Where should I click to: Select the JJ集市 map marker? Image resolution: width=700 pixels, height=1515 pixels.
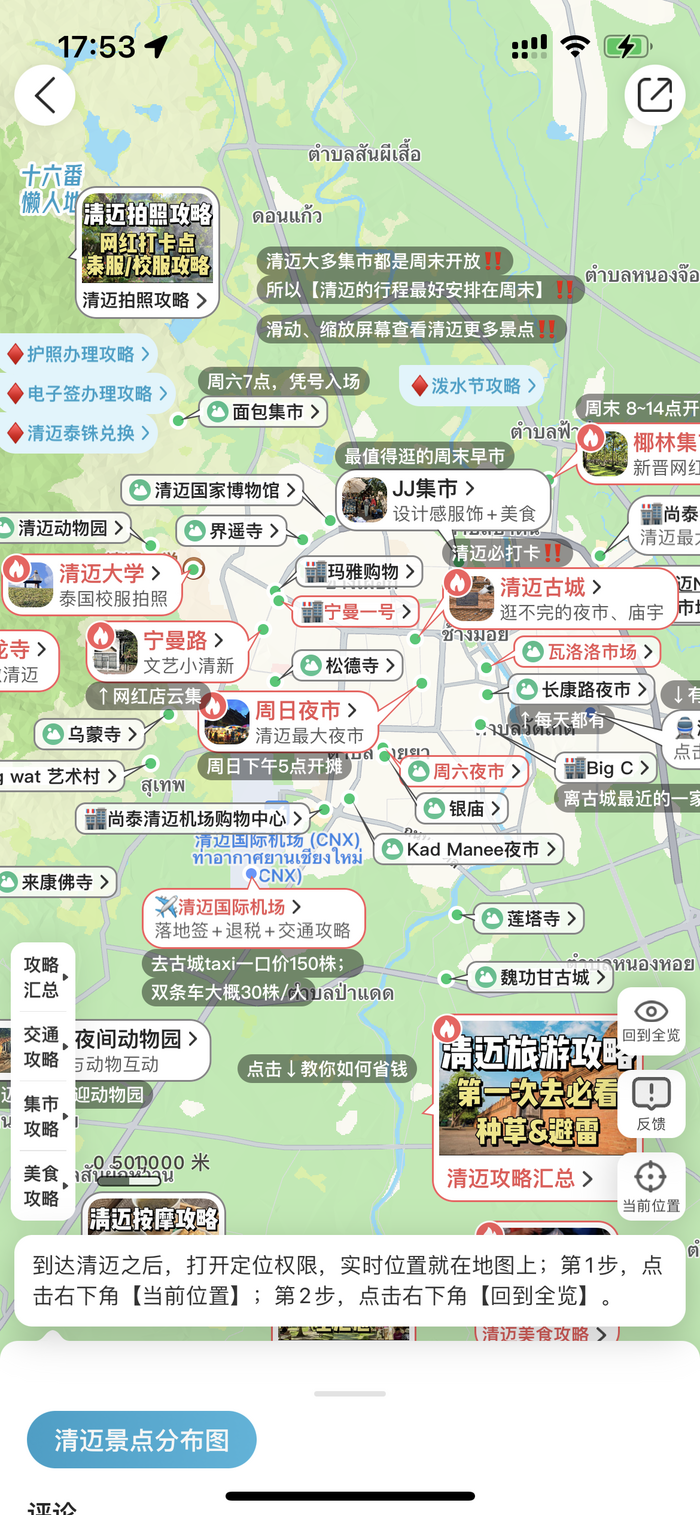[x=445, y=500]
